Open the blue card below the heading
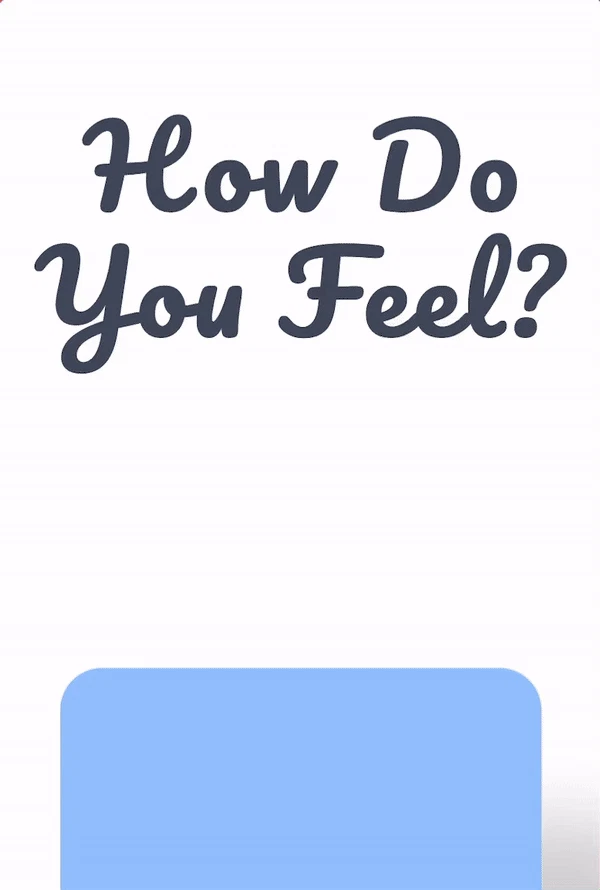 (x=300, y=778)
